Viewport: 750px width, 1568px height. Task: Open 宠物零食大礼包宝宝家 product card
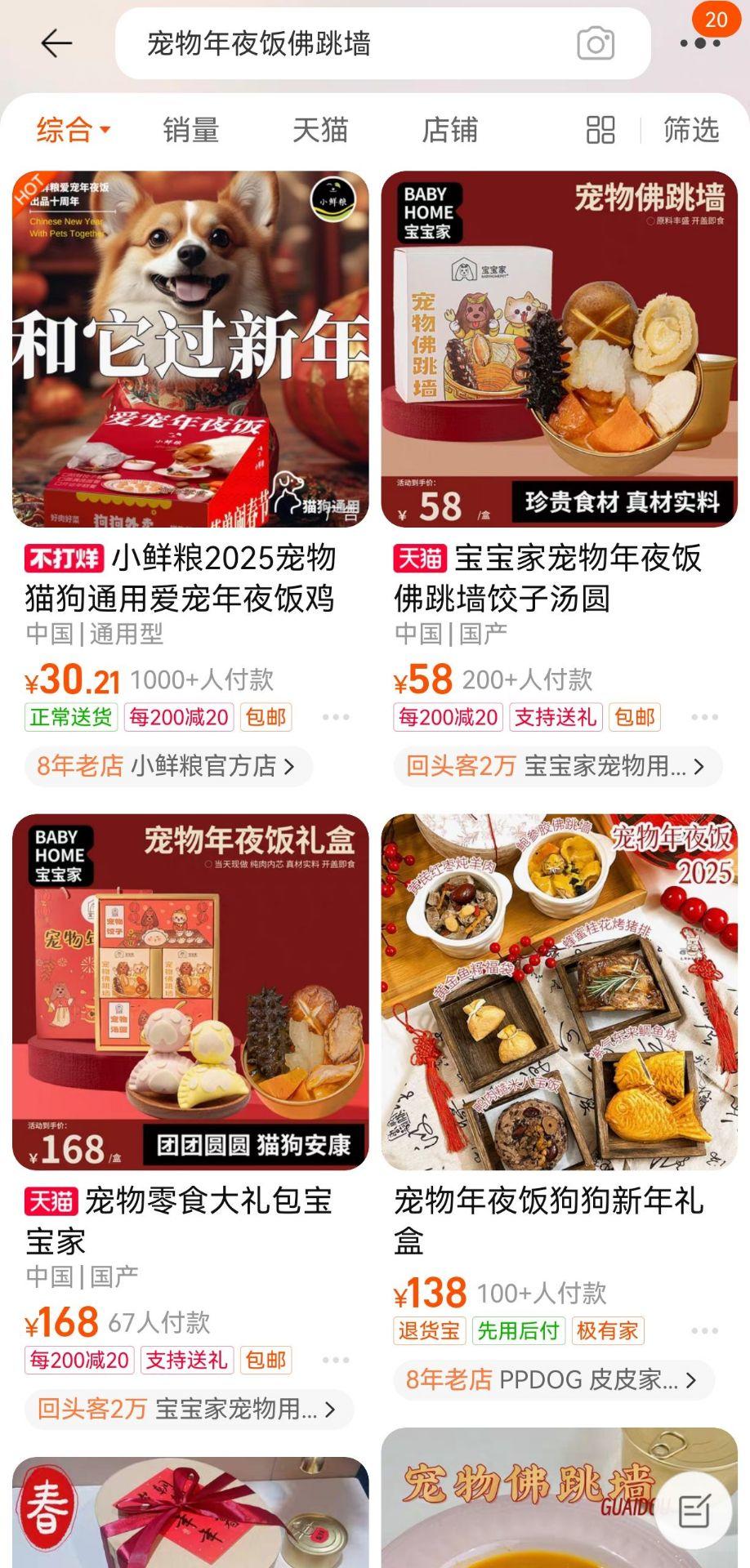[x=190, y=991]
